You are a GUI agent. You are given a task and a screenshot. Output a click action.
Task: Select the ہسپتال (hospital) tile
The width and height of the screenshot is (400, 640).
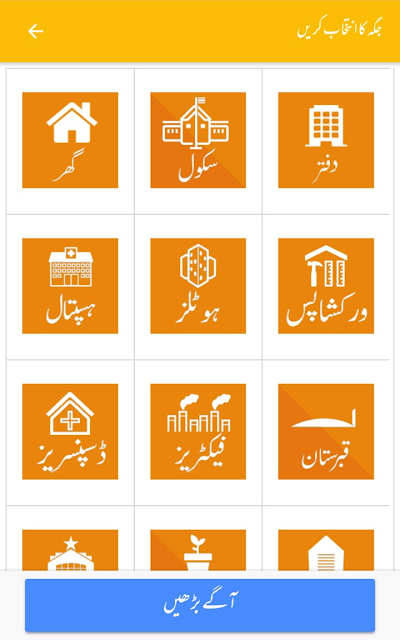(x=70, y=286)
